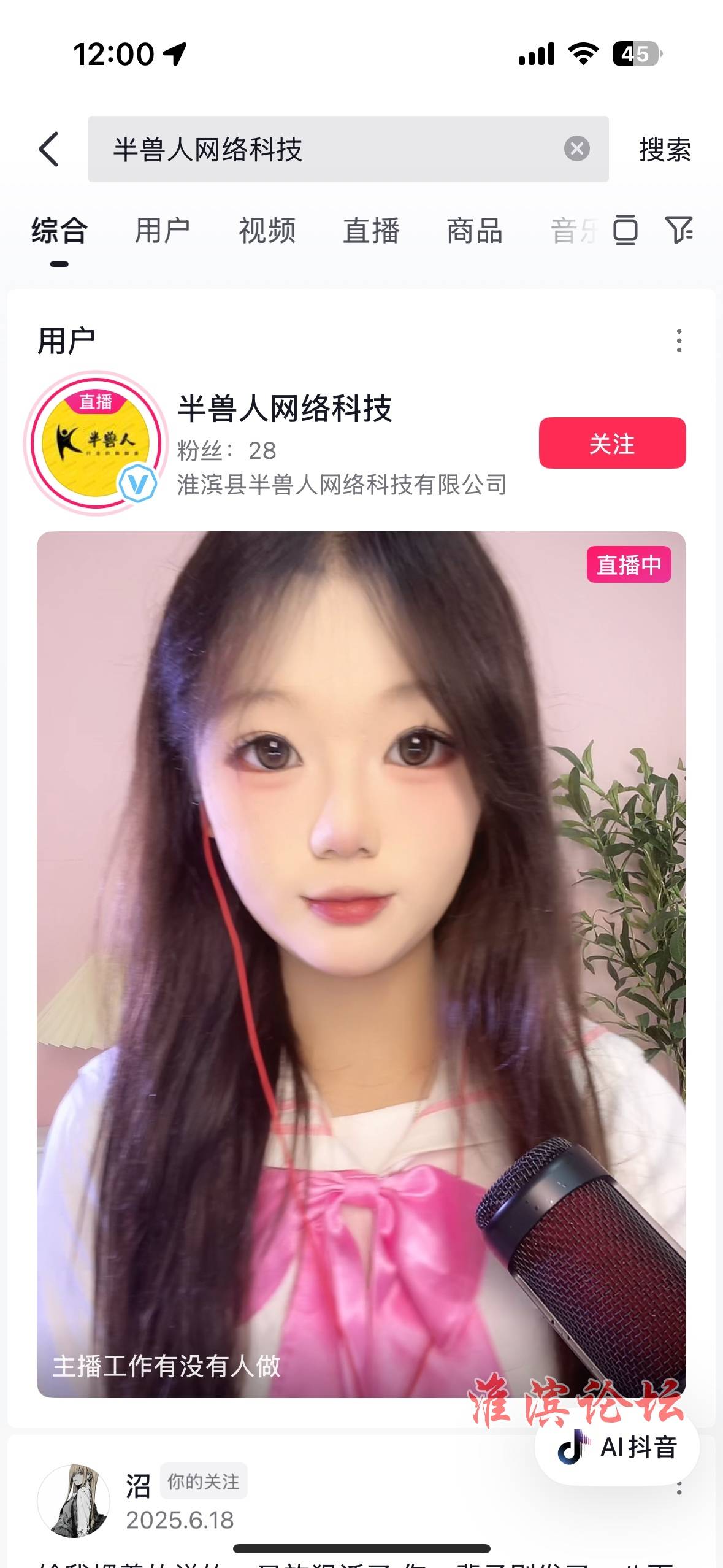This screenshot has width=723, height=1568.
Task: Select the 综合 tab
Action: [x=59, y=231]
